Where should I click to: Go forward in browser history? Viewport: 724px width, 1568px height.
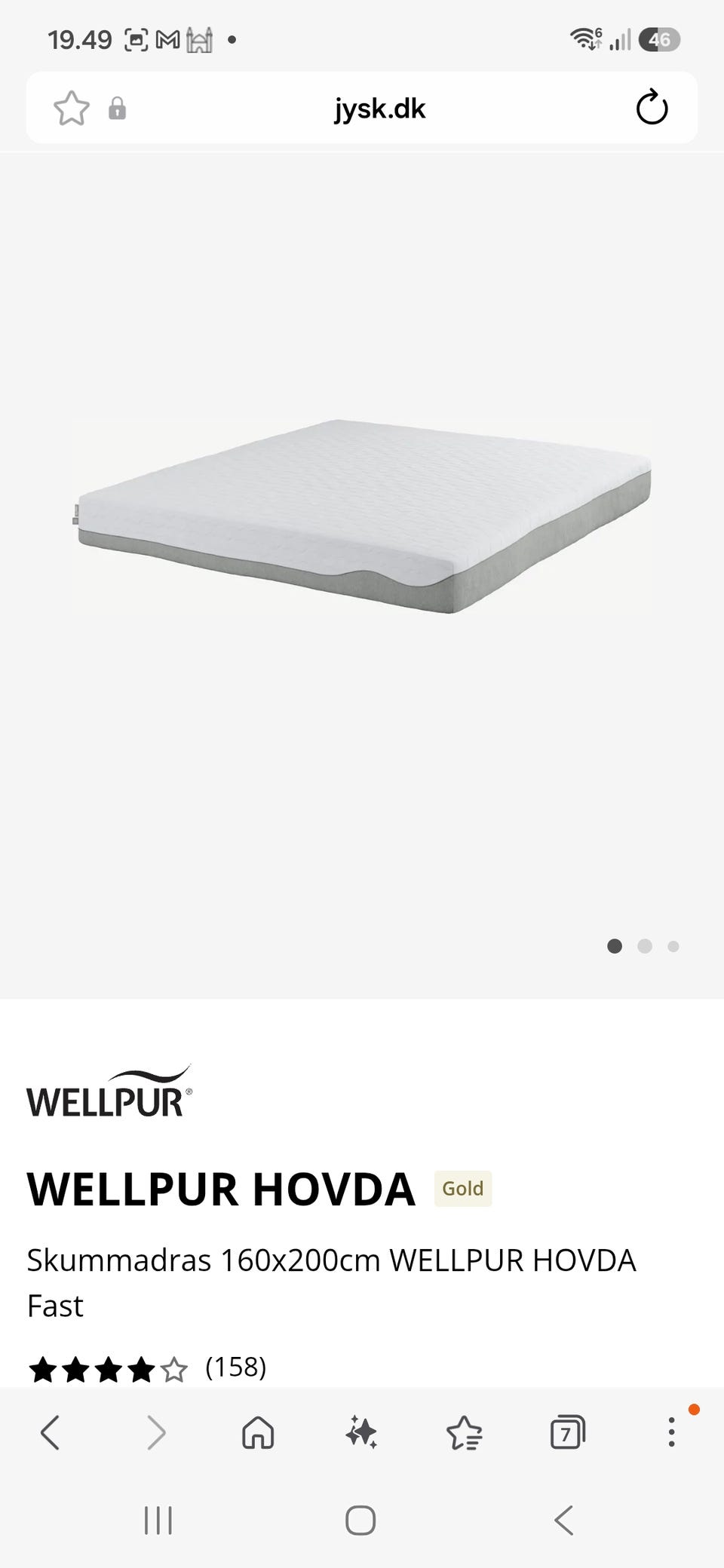coord(155,1432)
